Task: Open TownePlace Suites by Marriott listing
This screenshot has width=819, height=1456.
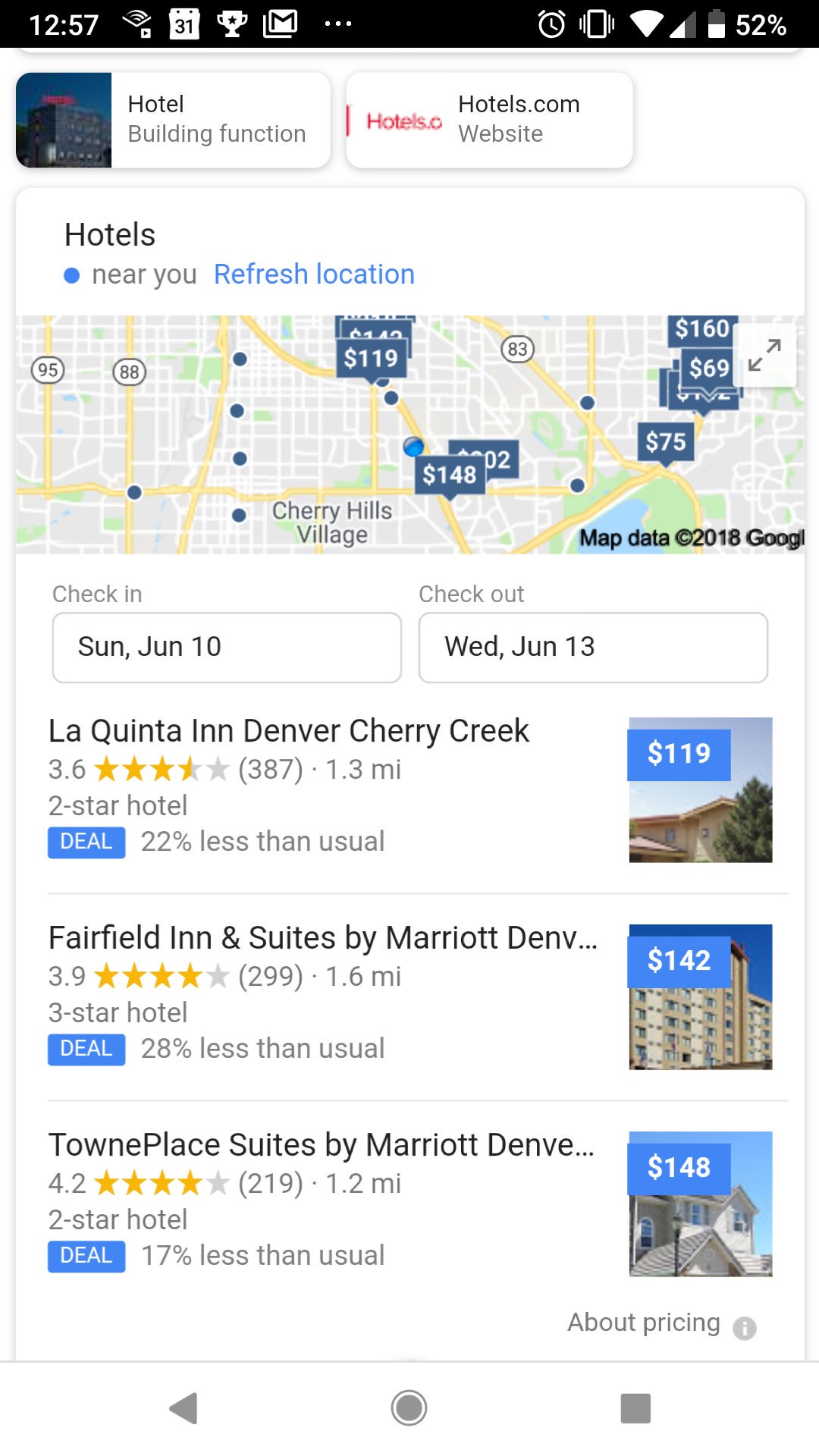Action: coord(321,1145)
